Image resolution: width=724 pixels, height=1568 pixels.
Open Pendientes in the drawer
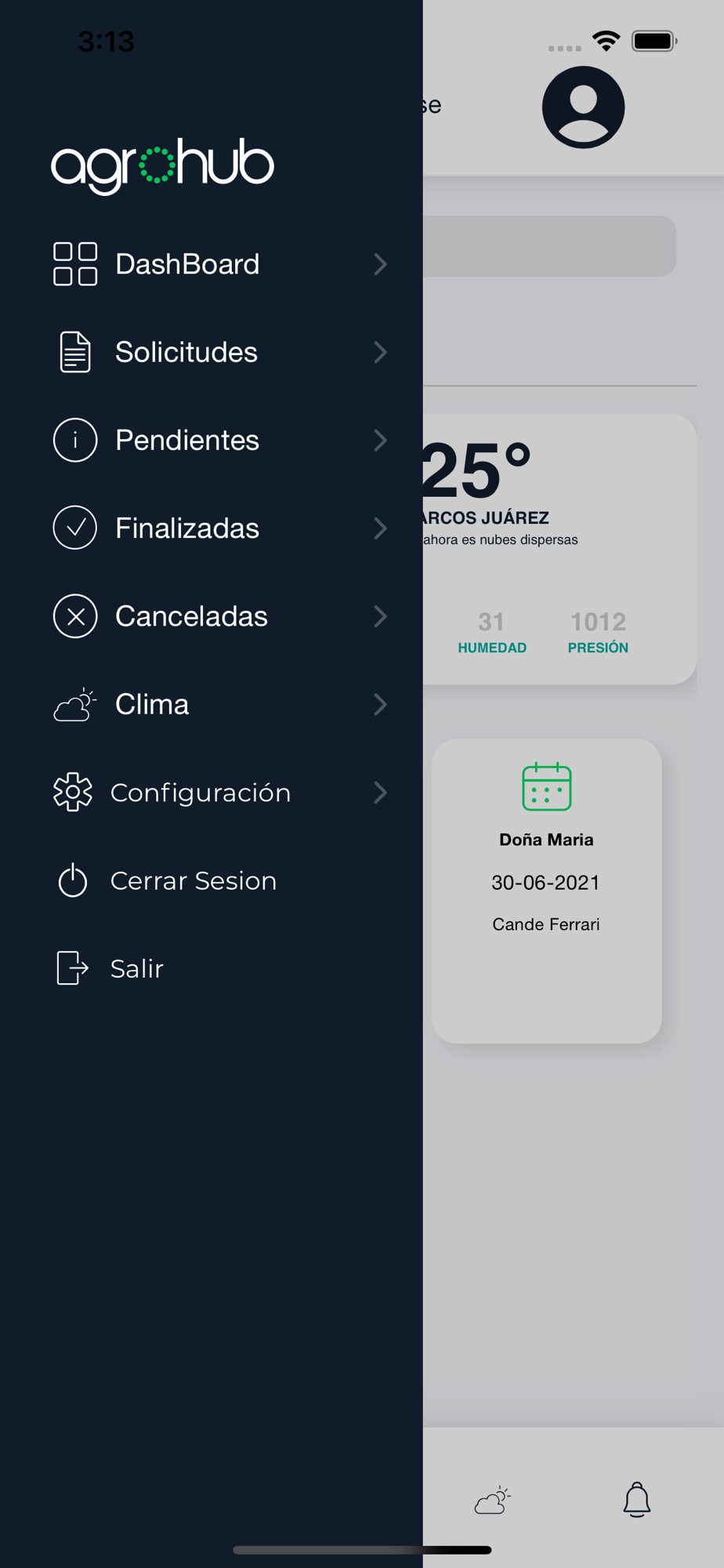point(186,440)
